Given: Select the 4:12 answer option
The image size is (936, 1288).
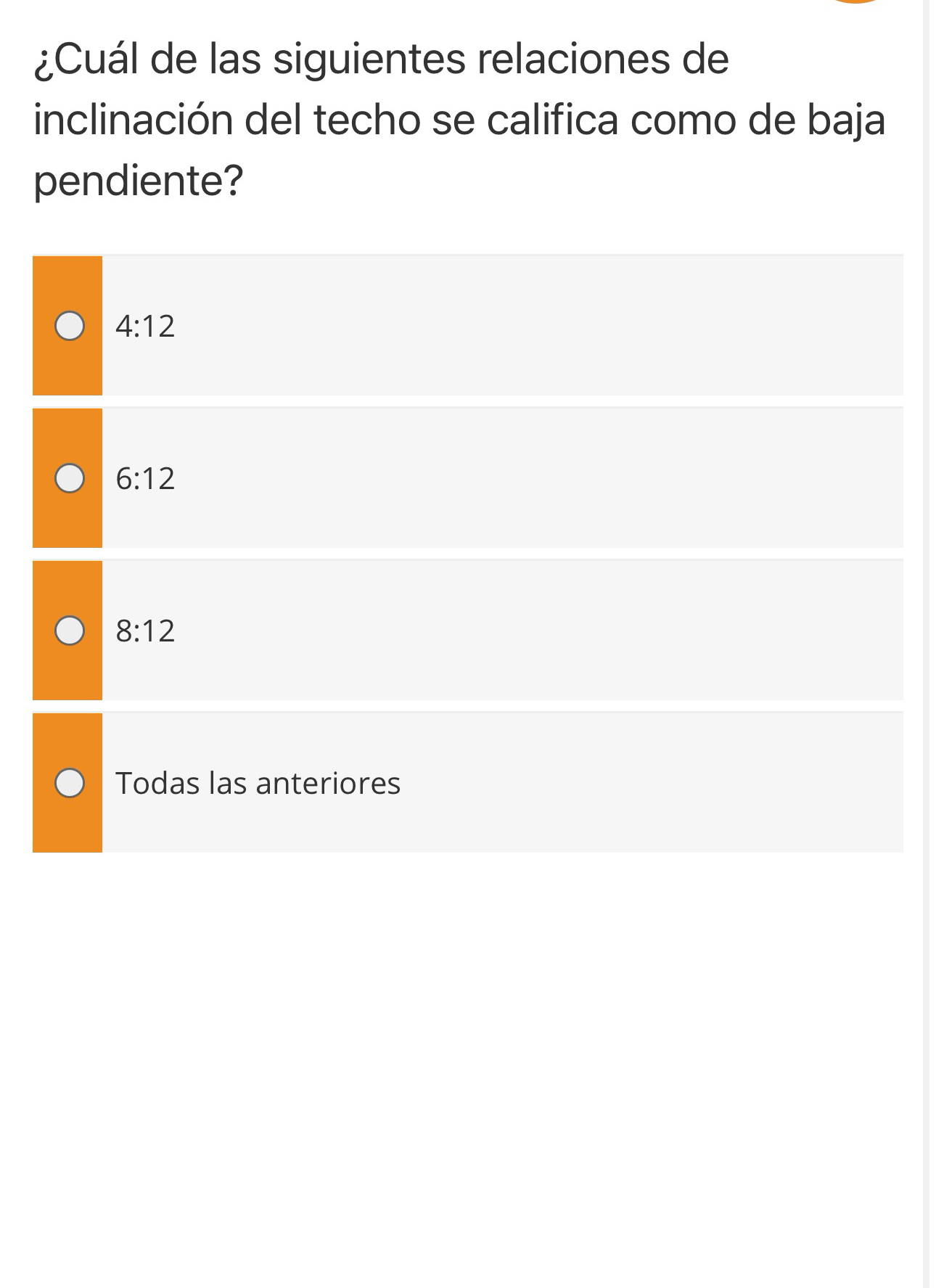Looking at the screenshot, I should pyautogui.click(x=69, y=326).
